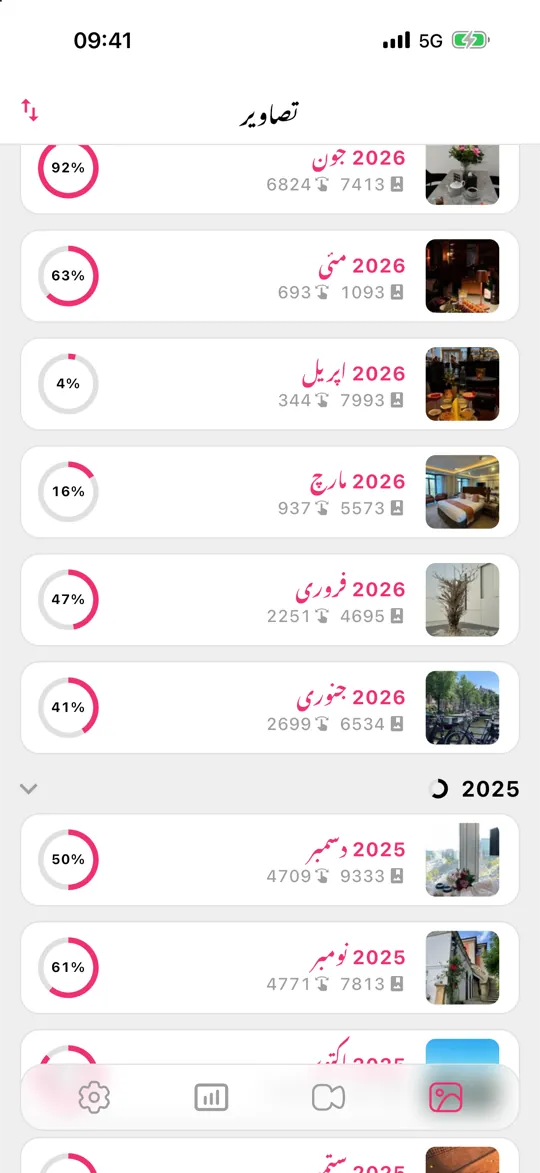540x1173 pixels.
Task: Select the 2026 اپریل card
Action: [269, 384]
